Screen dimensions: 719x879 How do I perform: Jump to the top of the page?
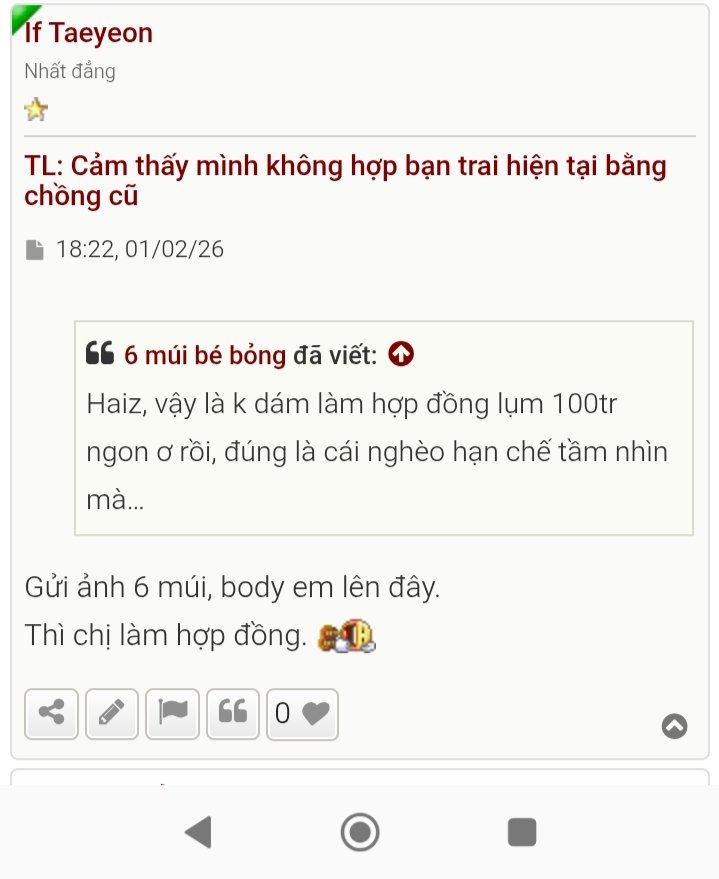pyautogui.click(x=675, y=726)
